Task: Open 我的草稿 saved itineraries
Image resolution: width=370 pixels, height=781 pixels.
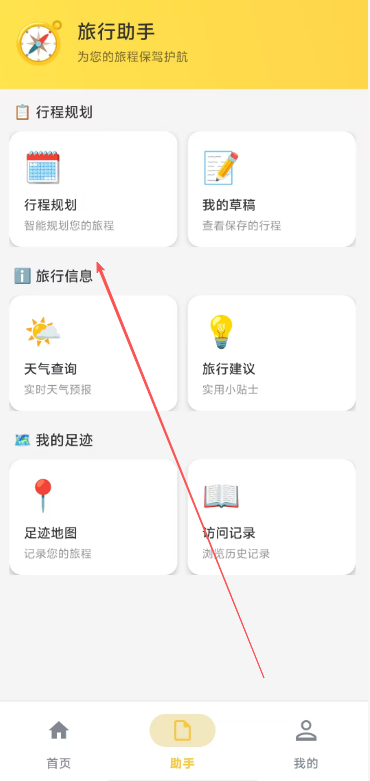Action: coord(271,189)
